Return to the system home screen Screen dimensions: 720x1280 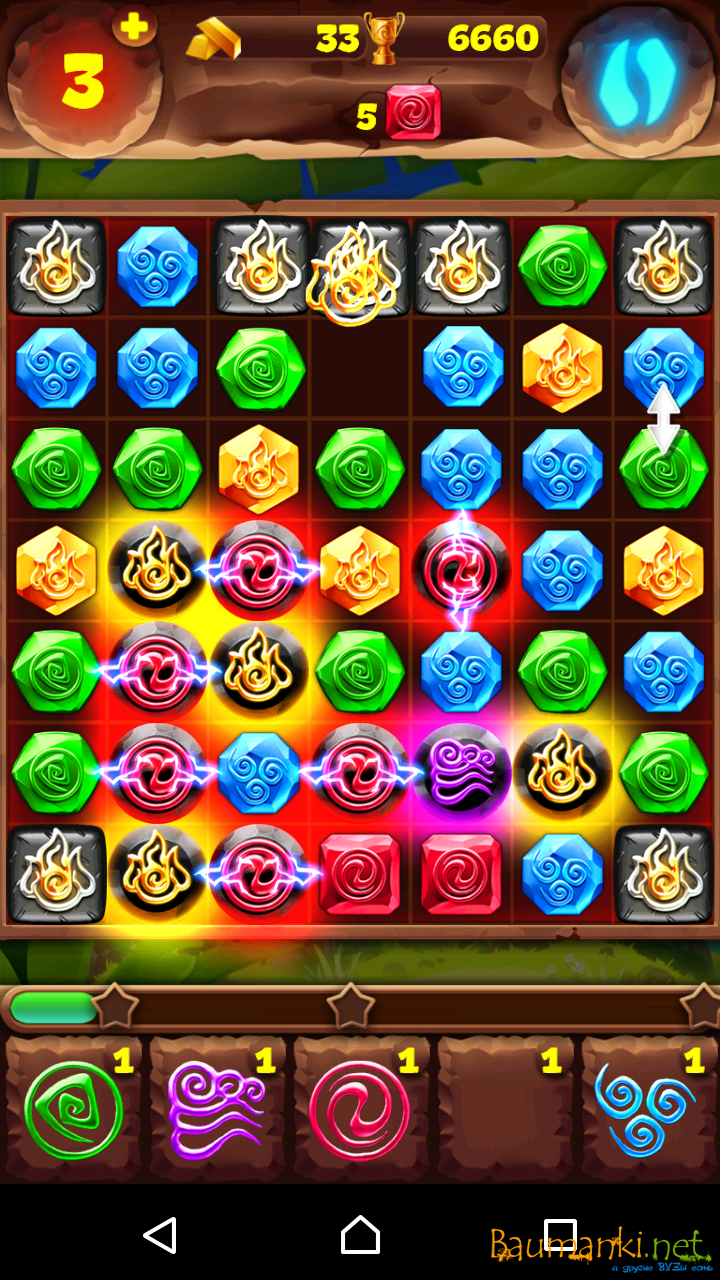tap(360, 1236)
